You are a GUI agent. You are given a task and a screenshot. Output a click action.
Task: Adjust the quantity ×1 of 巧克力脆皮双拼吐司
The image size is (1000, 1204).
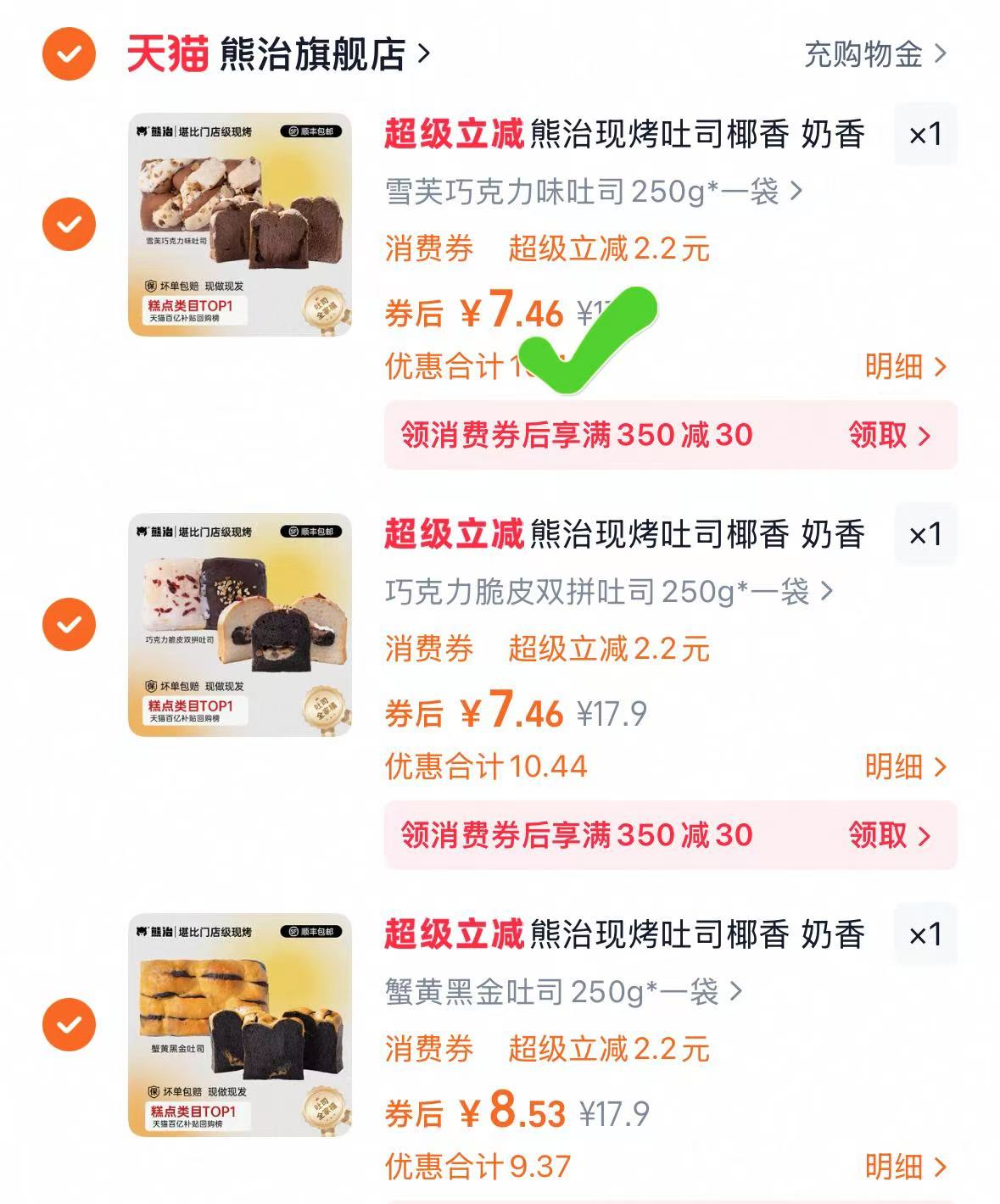(x=925, y=535)
